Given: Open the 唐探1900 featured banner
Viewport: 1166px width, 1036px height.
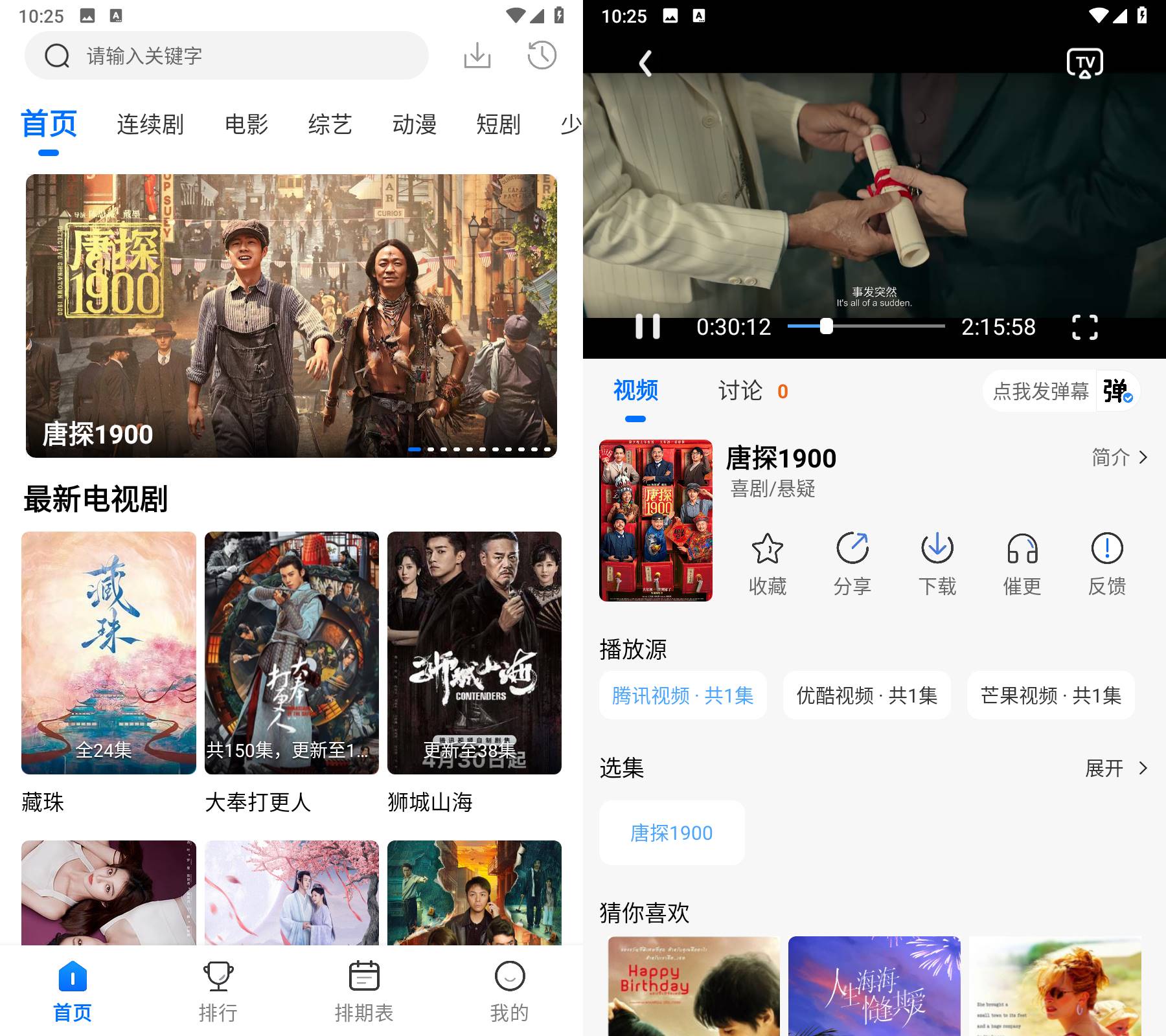Looking at the screenshot, I should (x=291, y=315).
